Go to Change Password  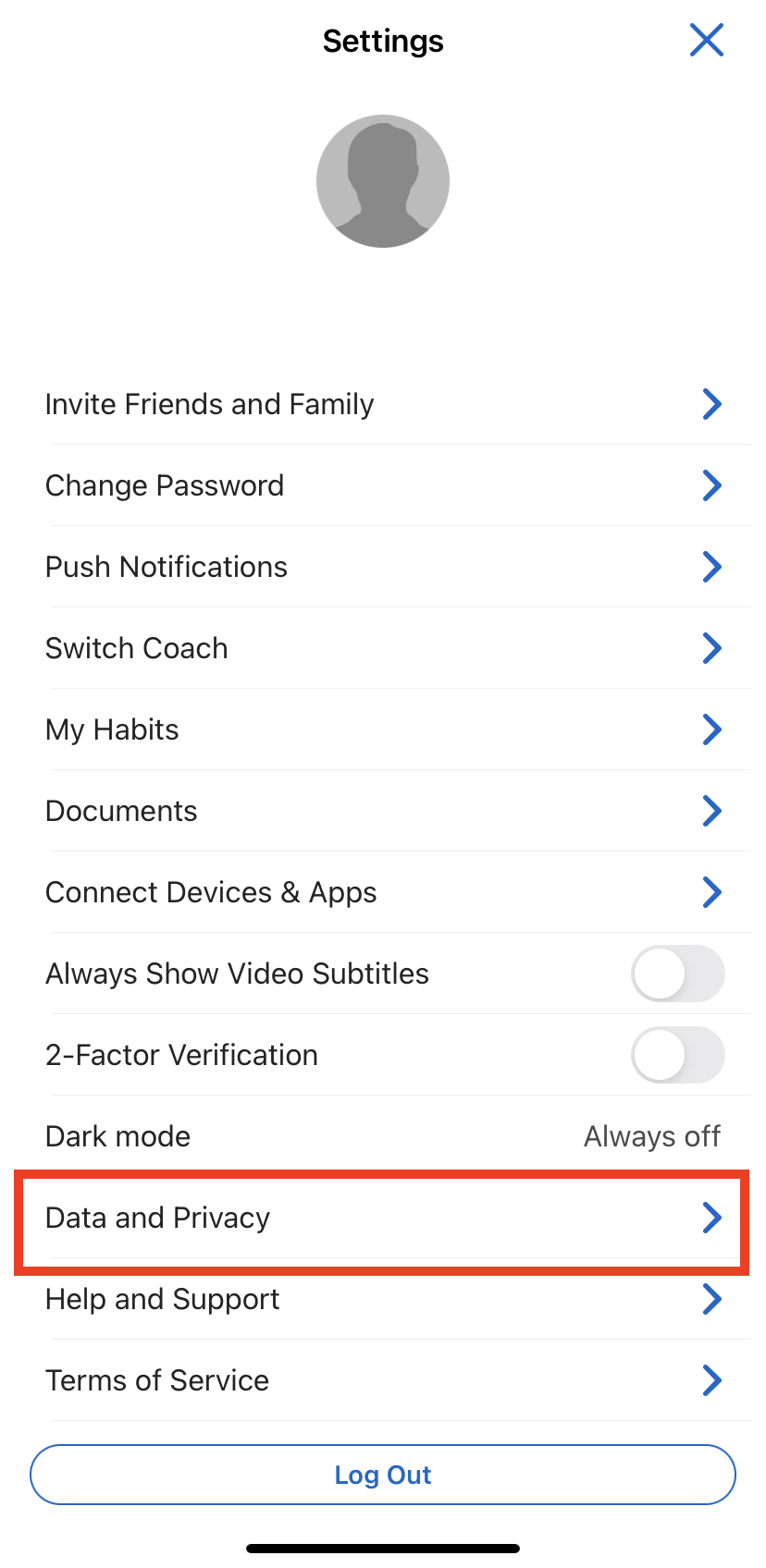click(x=383, y=485)
